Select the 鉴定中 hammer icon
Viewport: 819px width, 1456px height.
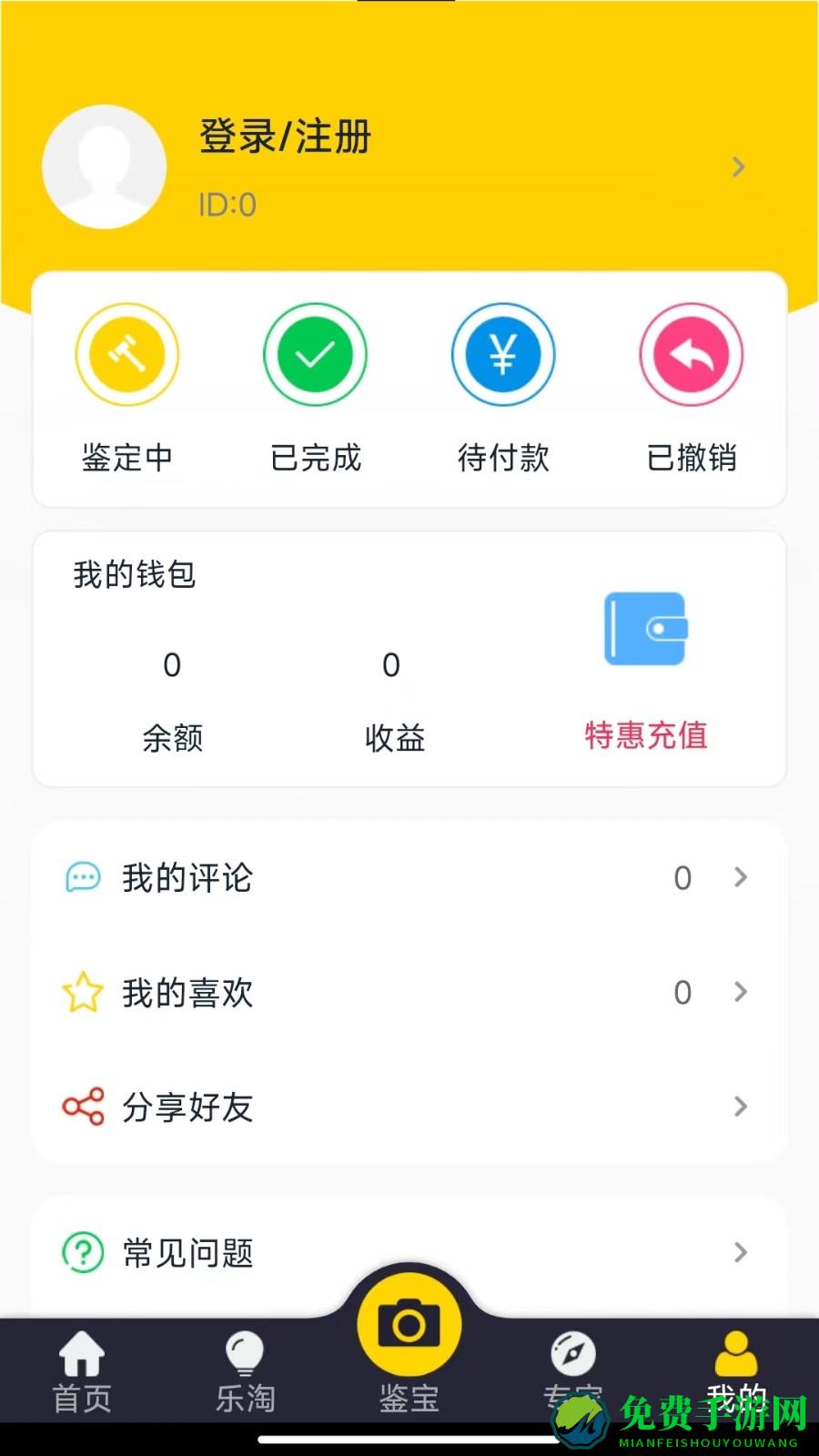click(x=126, y=354)
